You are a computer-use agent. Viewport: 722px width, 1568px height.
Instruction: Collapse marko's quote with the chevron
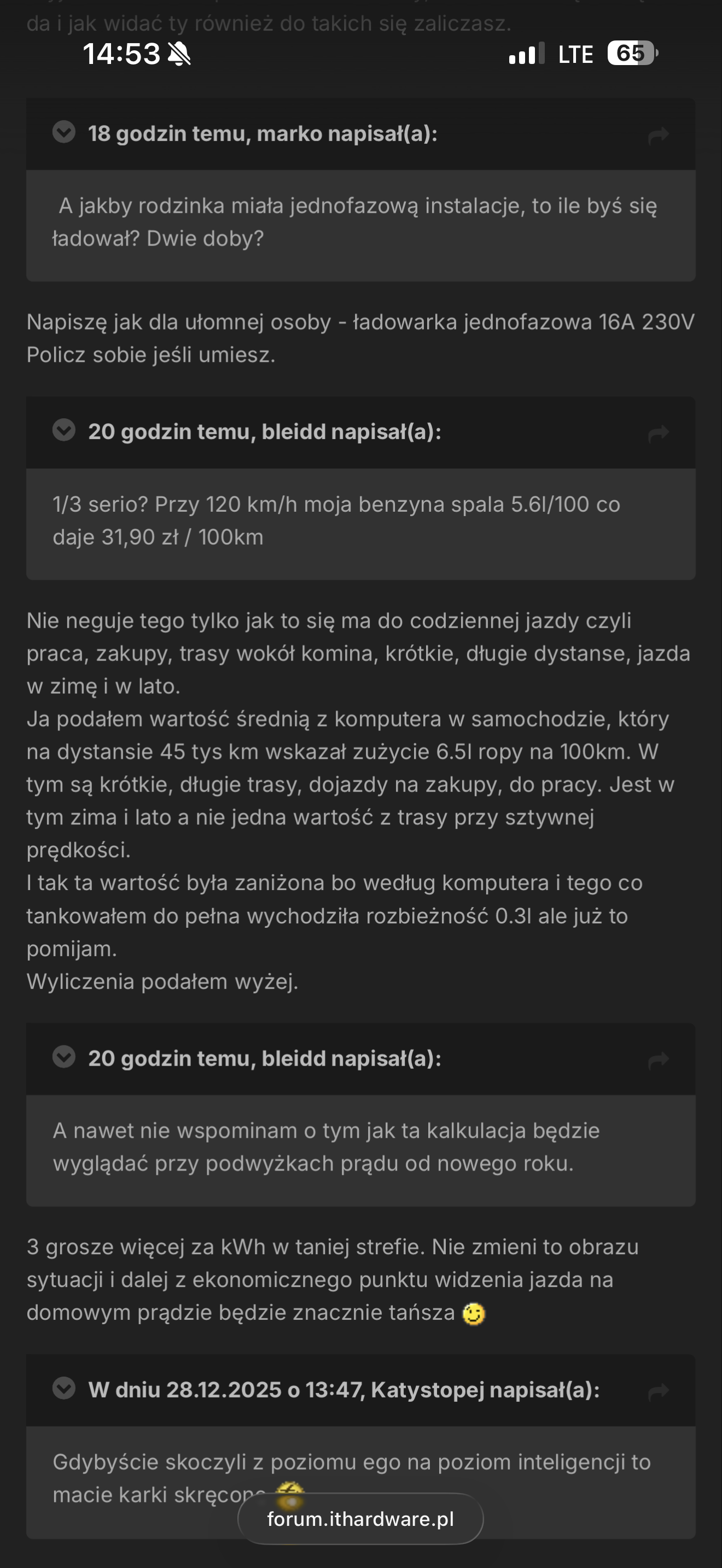[64, 132]
